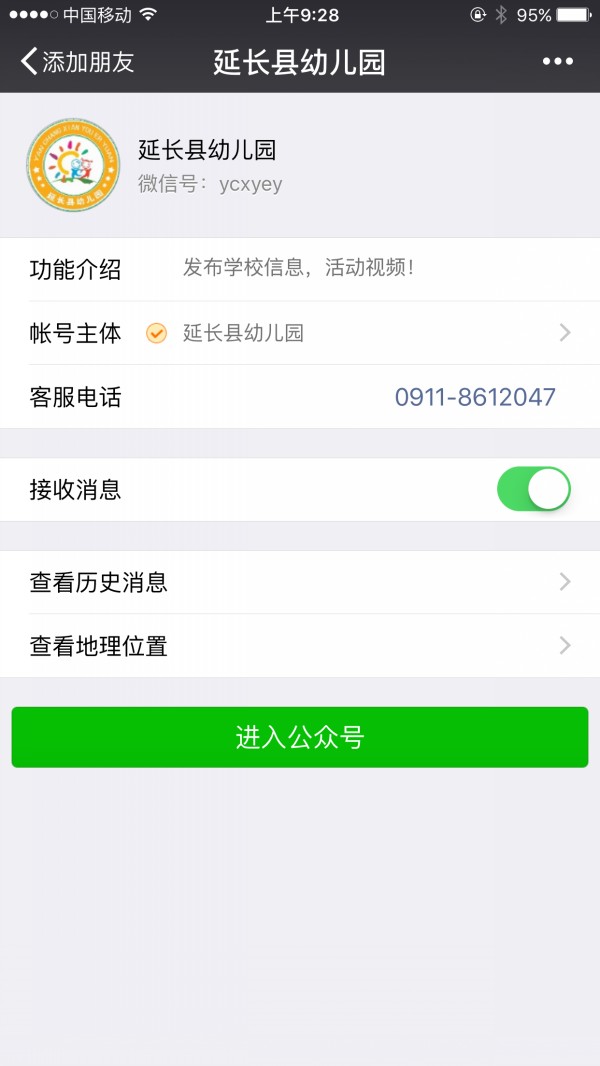The width and height of the screenshot is (600, 1066).
Task: Open the three-dot overflow menu
Action: tap(557, 62)
